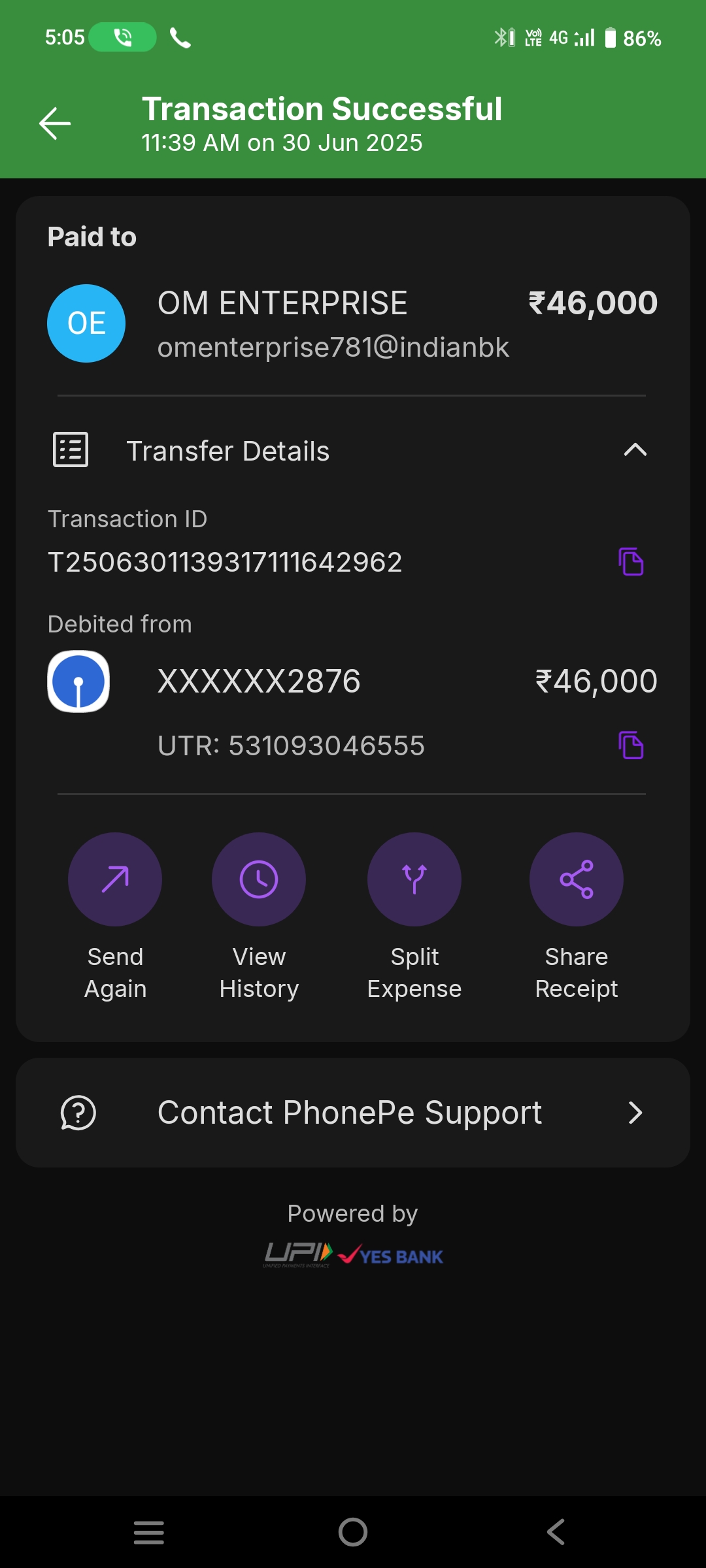Tap Send Again to repeat payment
The width and height of the screenshot is (706, 1568).
[115, 879]
